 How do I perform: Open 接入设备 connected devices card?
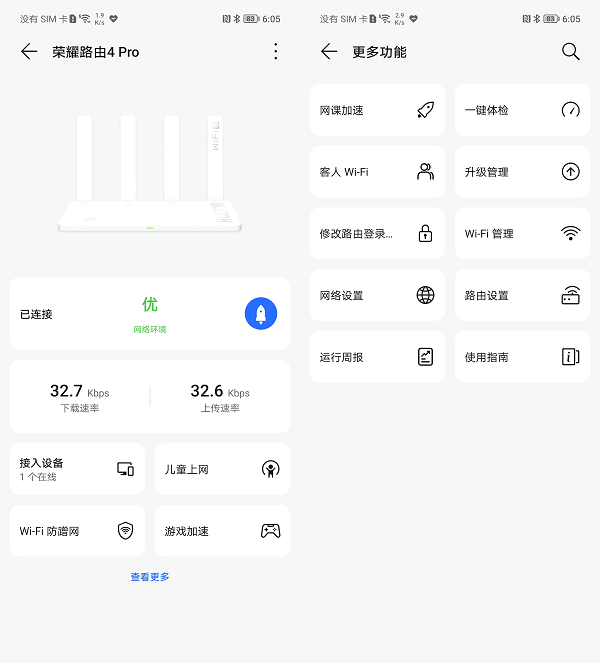coord(77,469)
